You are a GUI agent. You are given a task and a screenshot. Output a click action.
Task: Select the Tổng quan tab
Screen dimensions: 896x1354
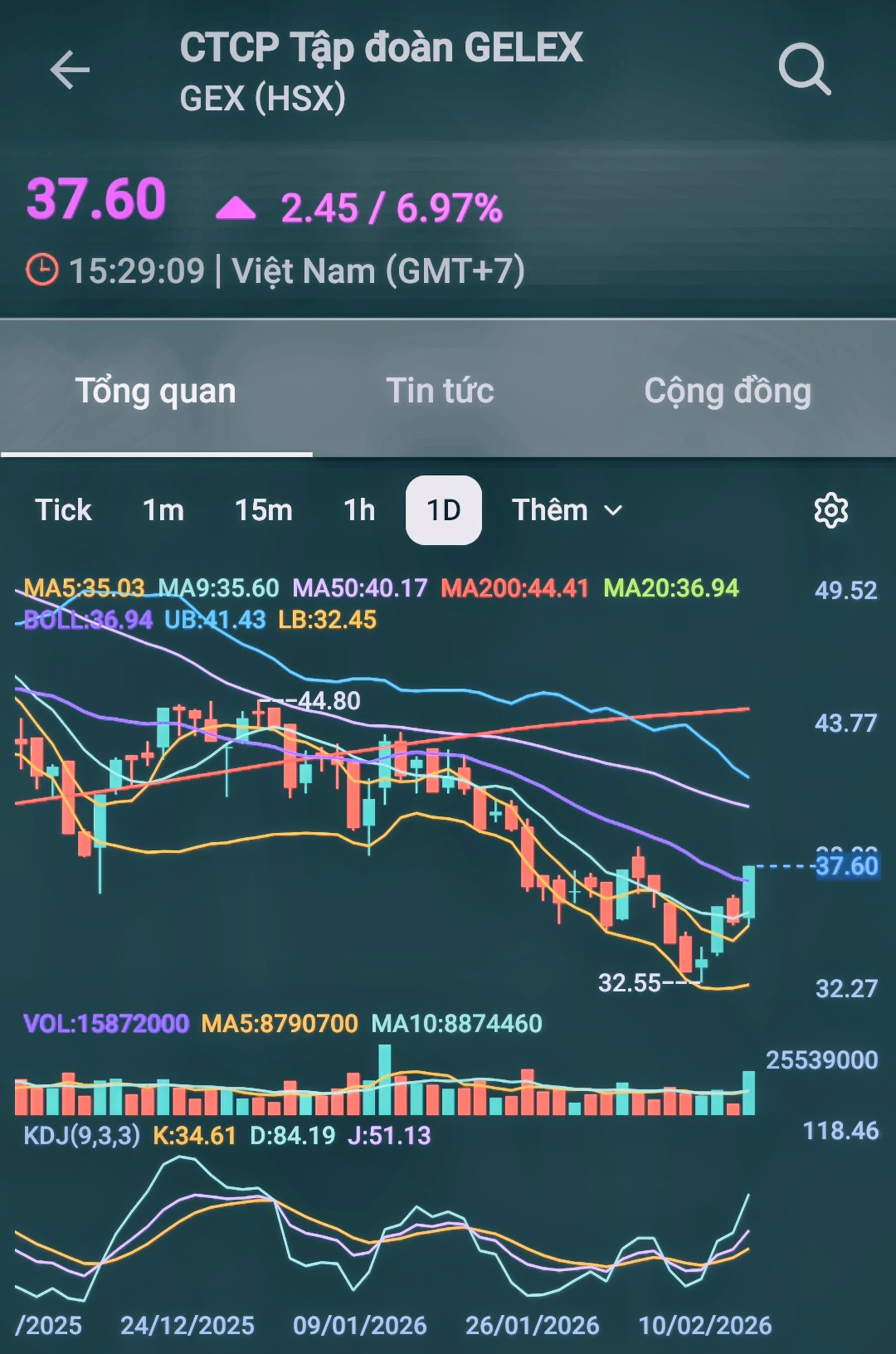pos(156,391)
